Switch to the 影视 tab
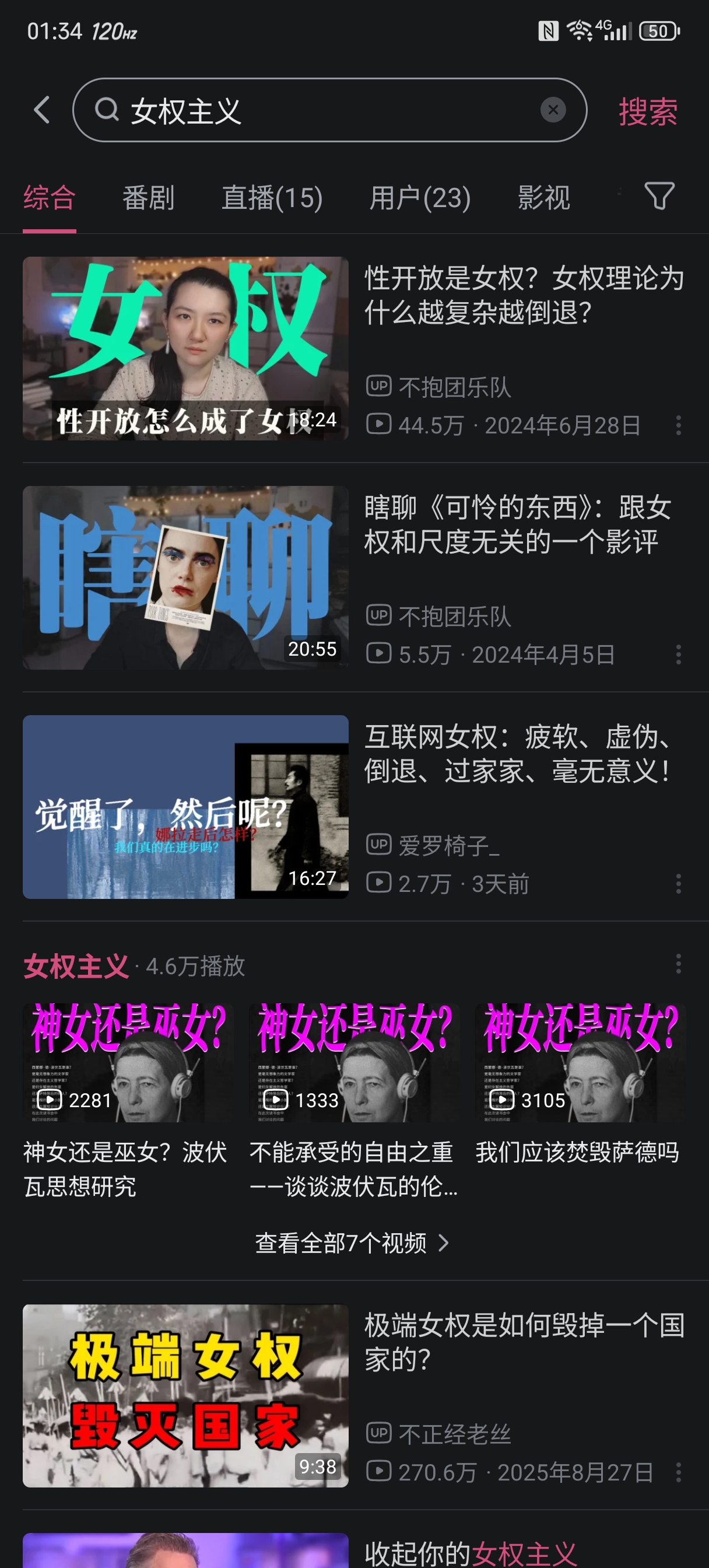The width and height of the screenshot is (709, 1568). pos(543,198)
